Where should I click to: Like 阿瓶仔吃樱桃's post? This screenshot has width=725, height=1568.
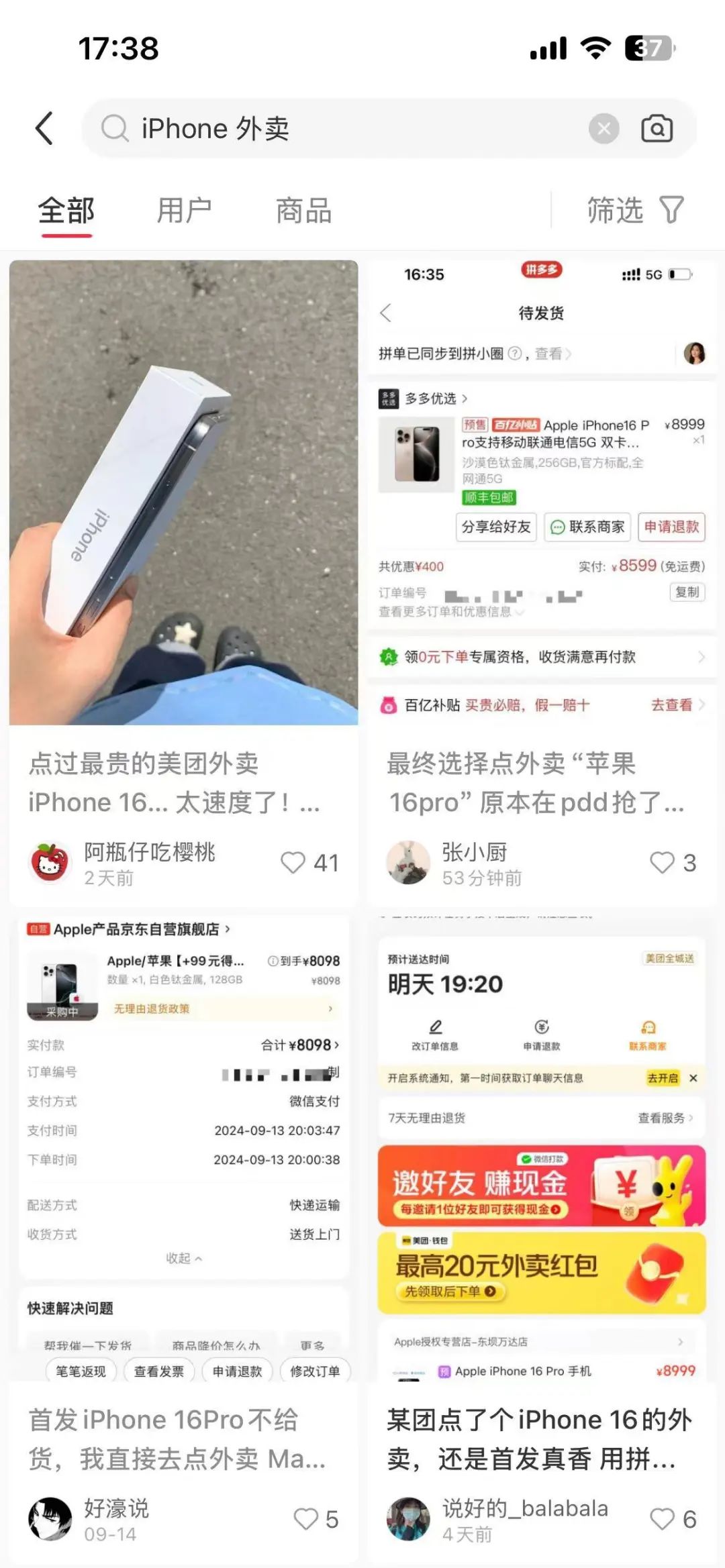tap(293, 863)
